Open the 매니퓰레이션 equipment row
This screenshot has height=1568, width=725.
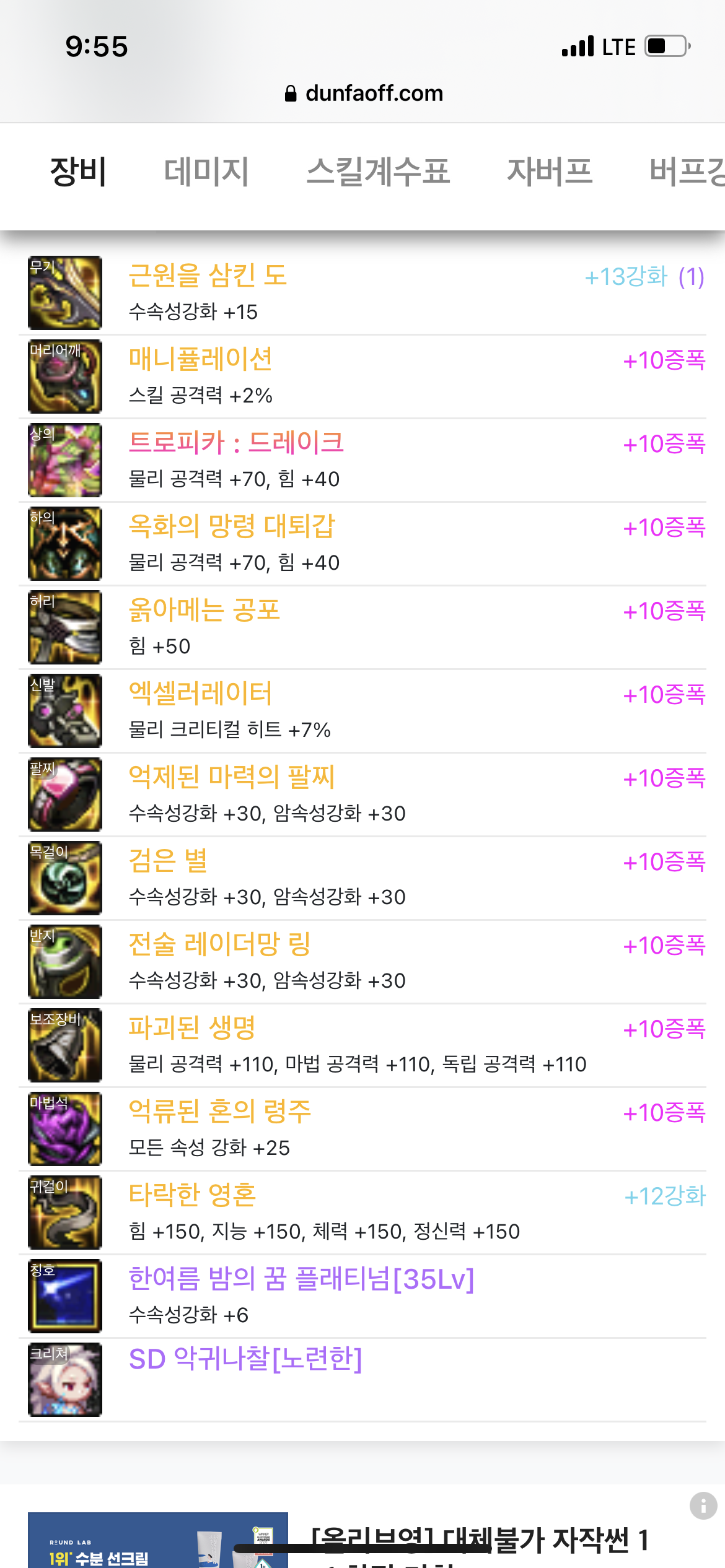tap(362, 377)
